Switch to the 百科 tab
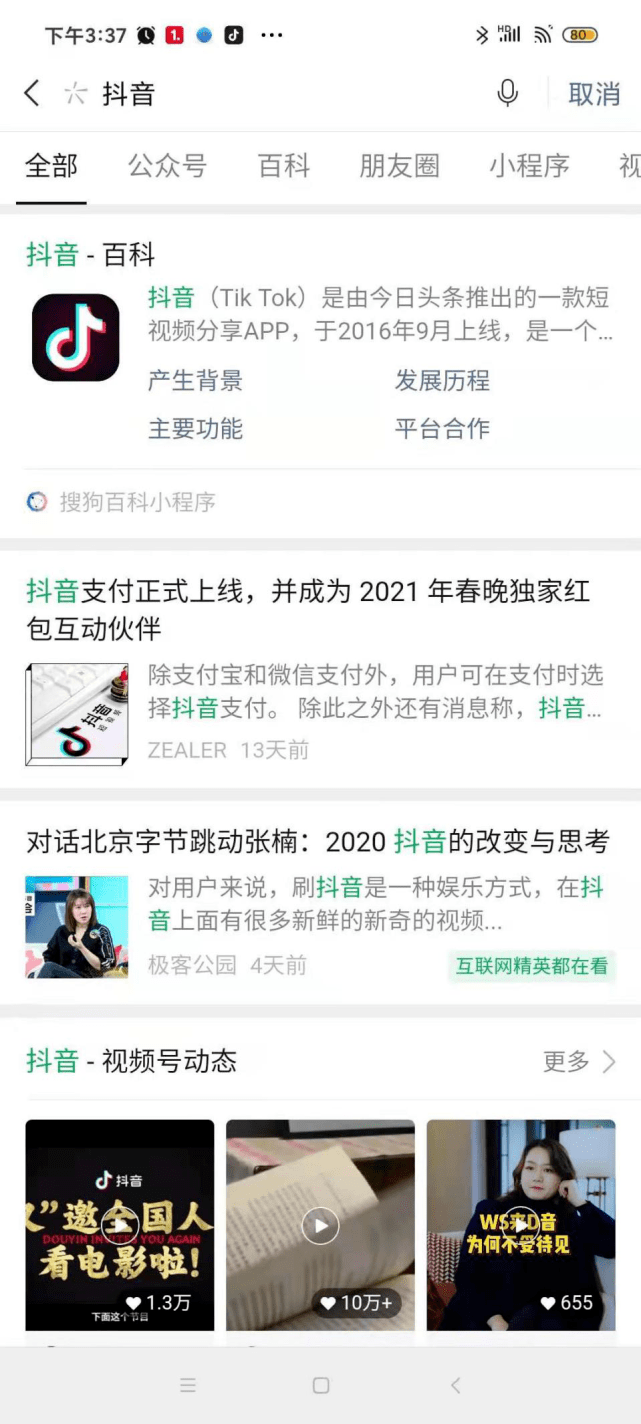The height and width of the screenshot is (1424, 641). (x=284, y=165)
